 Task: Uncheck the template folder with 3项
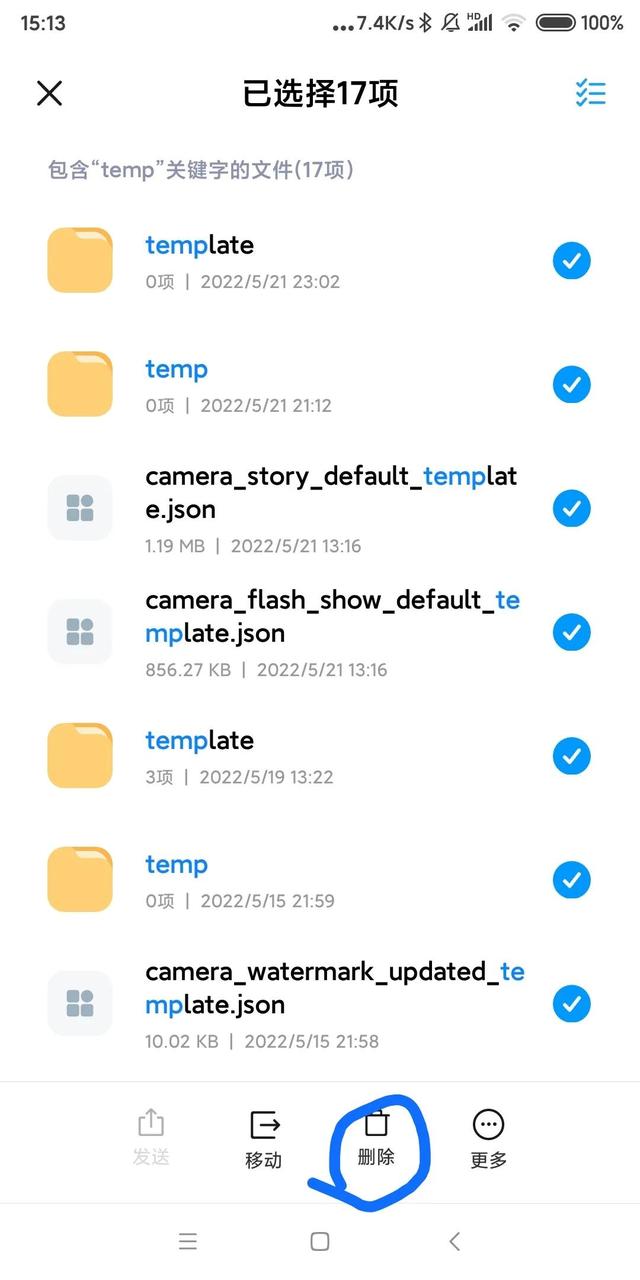pos(572,756)
